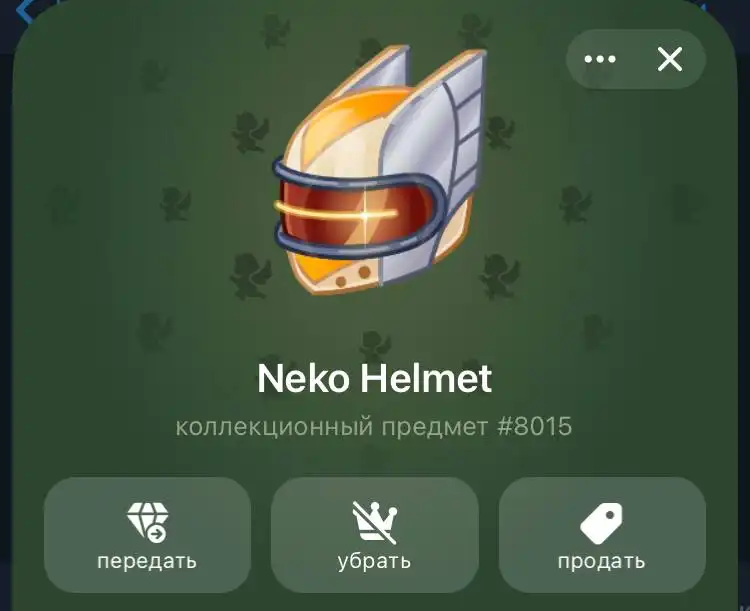The height and width of the screenshot is (611, 750).
Task: Close the Neko Helmet gift sheet
Action: coord(670,59)
